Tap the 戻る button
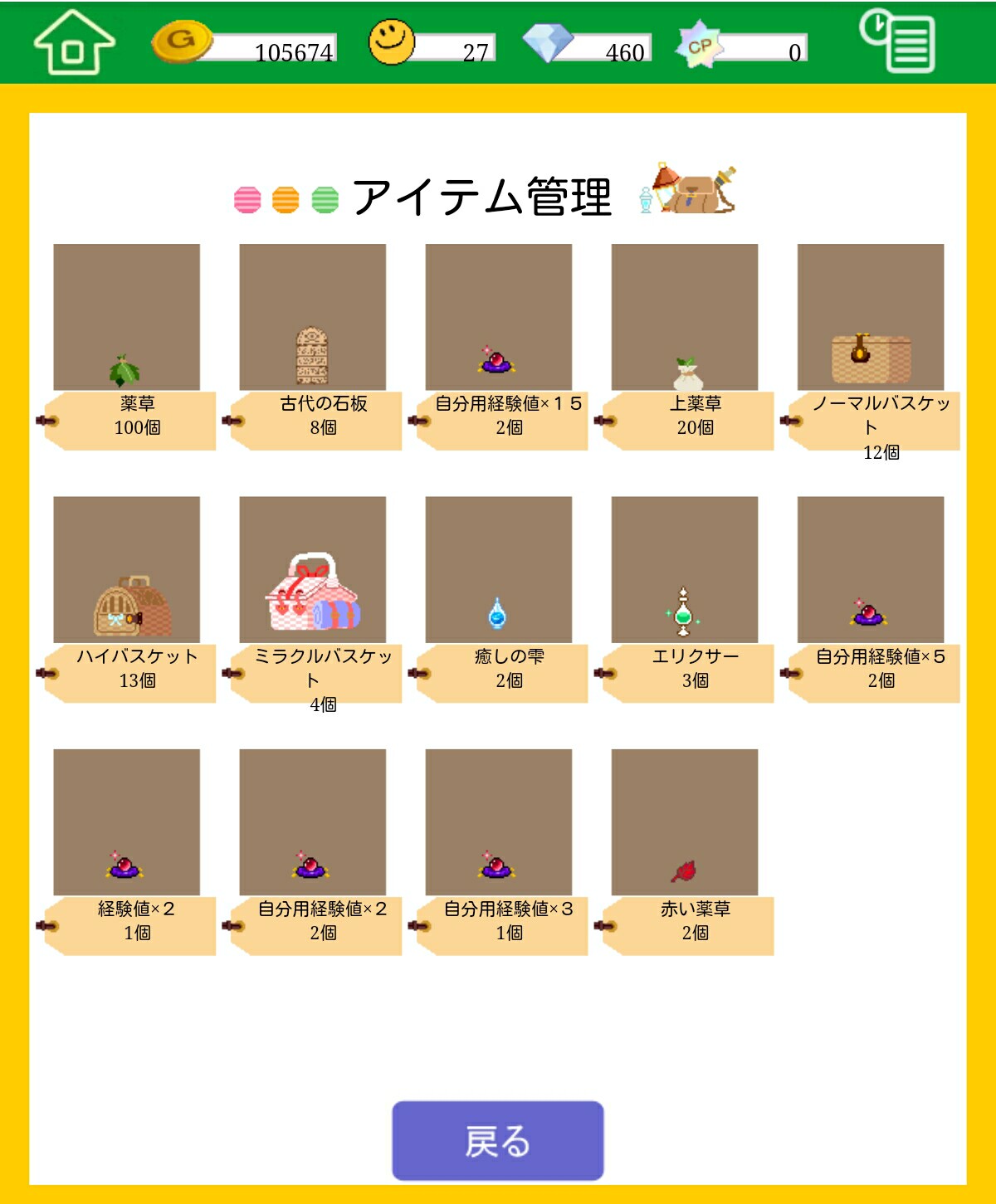This screenshot has width=996, height=1204. click(497, 1140)
